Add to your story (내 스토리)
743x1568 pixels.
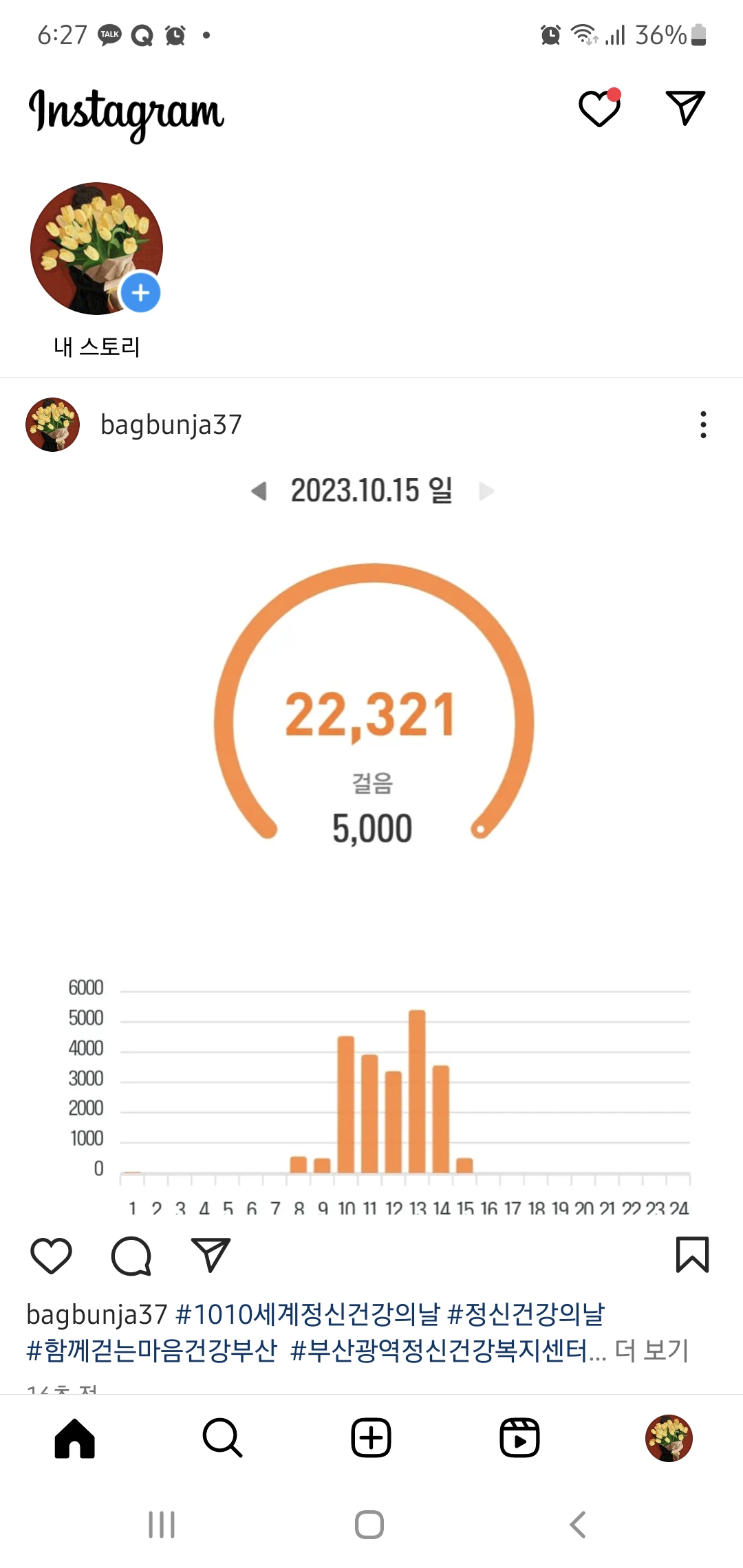(x=97, y=249)
